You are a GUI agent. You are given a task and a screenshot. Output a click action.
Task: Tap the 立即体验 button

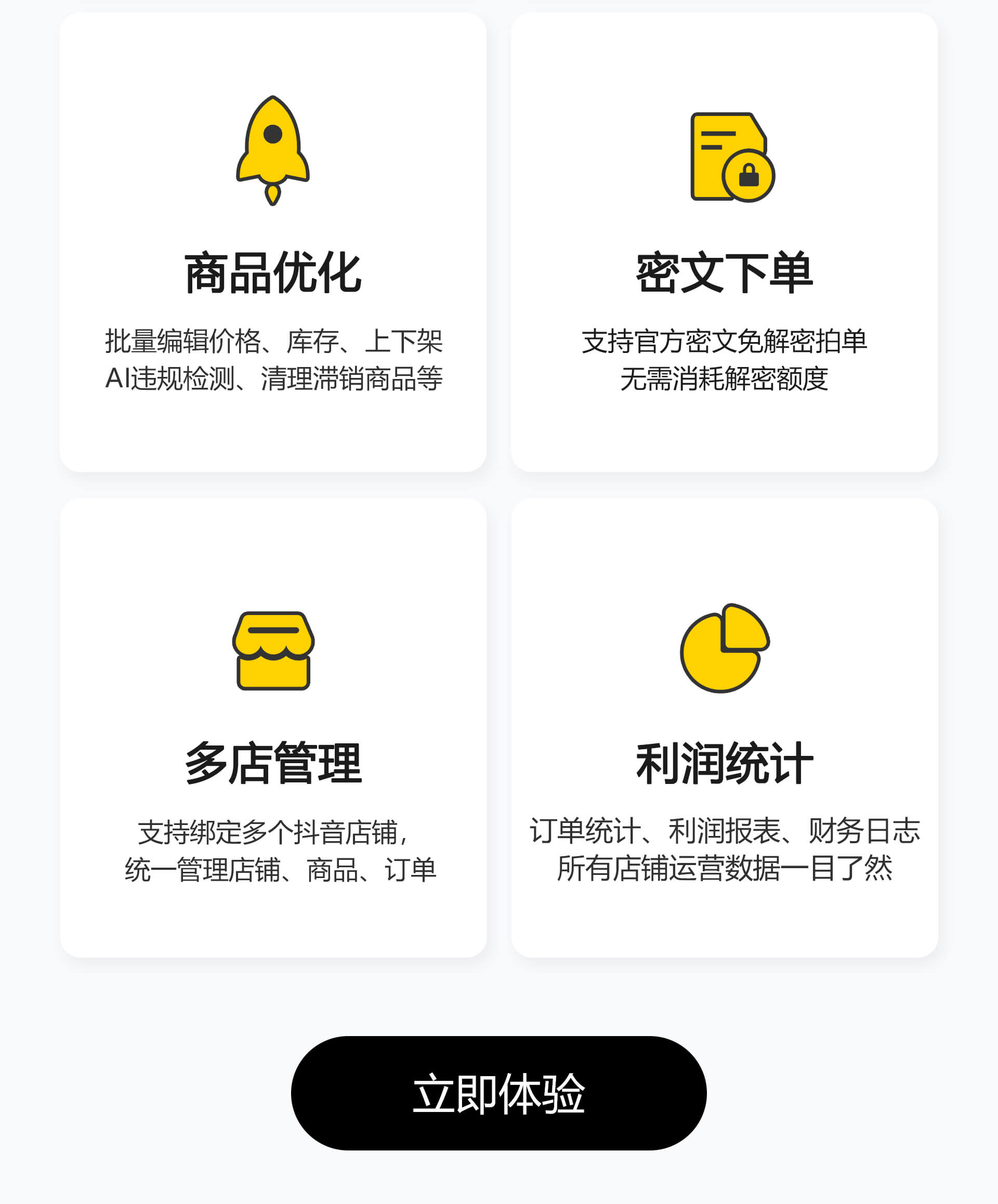pyautogui.click(x=498, y=1093)
